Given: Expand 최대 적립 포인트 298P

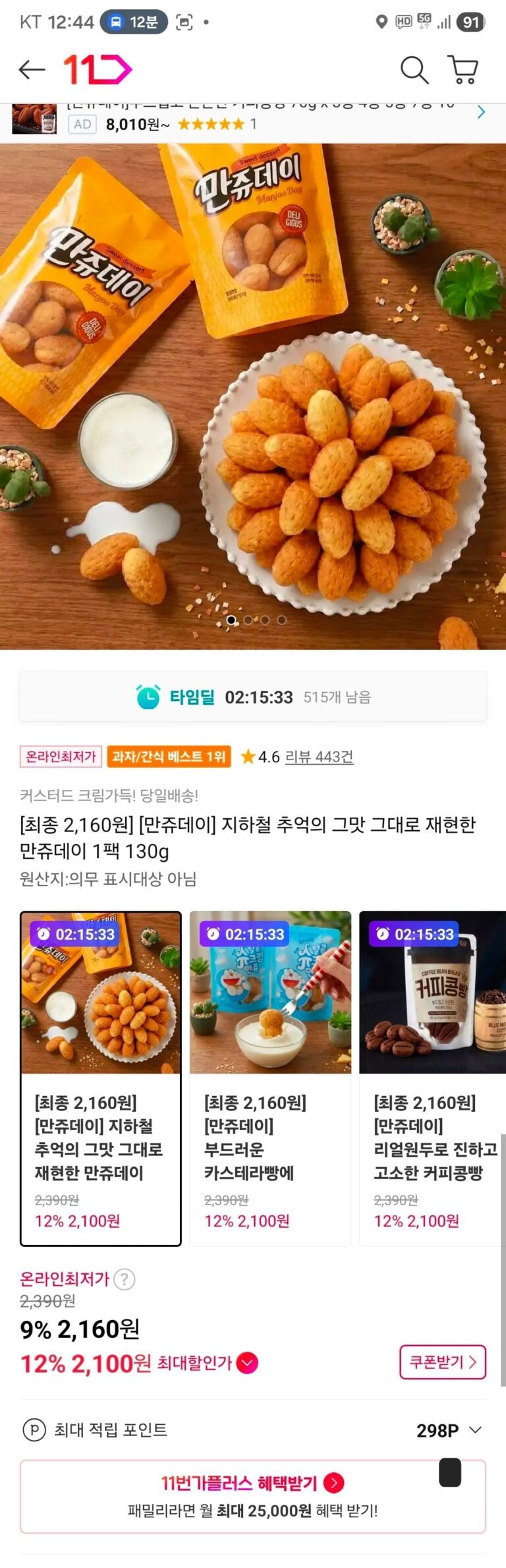Looking at the screenshot, I should point(474,1430).
